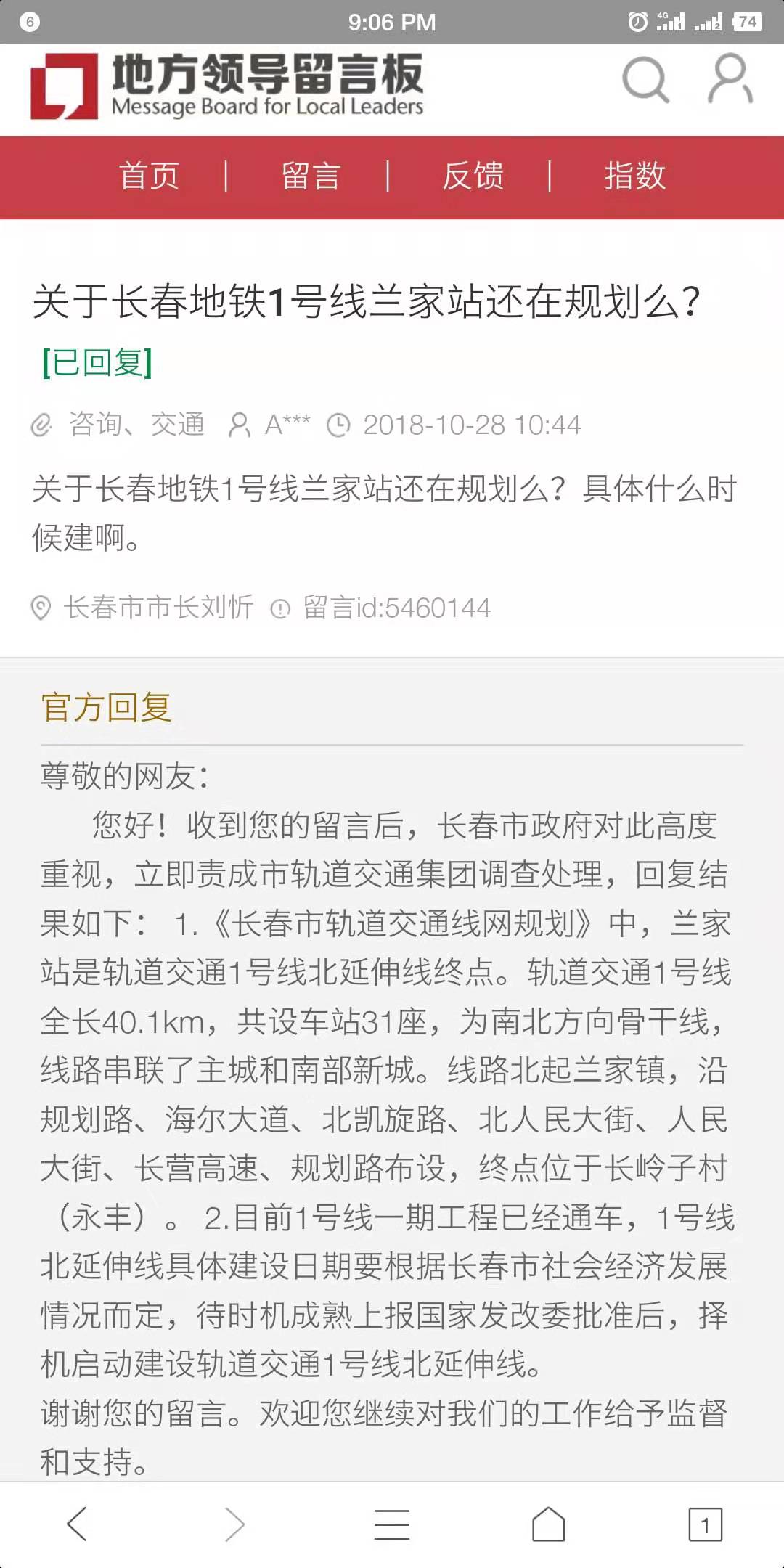Open the 首页 navigation tab
The width and height of the screenshot is (784, 1568).
(x=150, y=177)
